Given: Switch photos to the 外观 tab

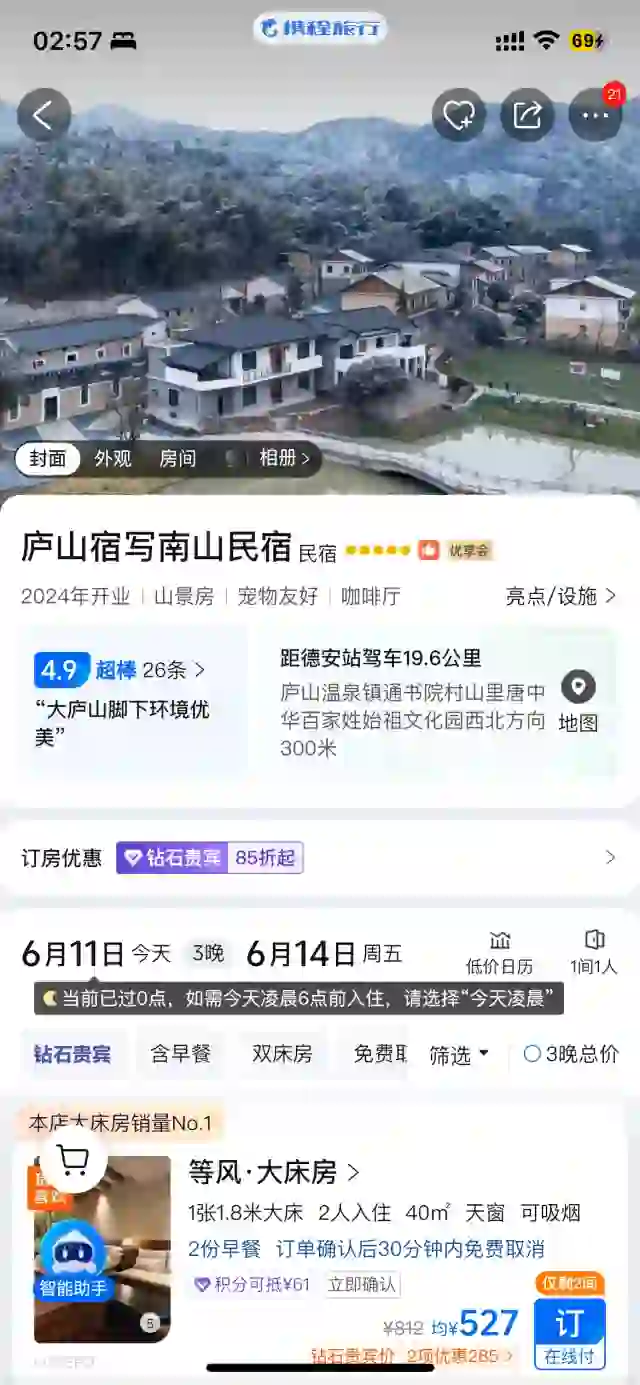Looking at the screenshot, I should tap(113, 459).
